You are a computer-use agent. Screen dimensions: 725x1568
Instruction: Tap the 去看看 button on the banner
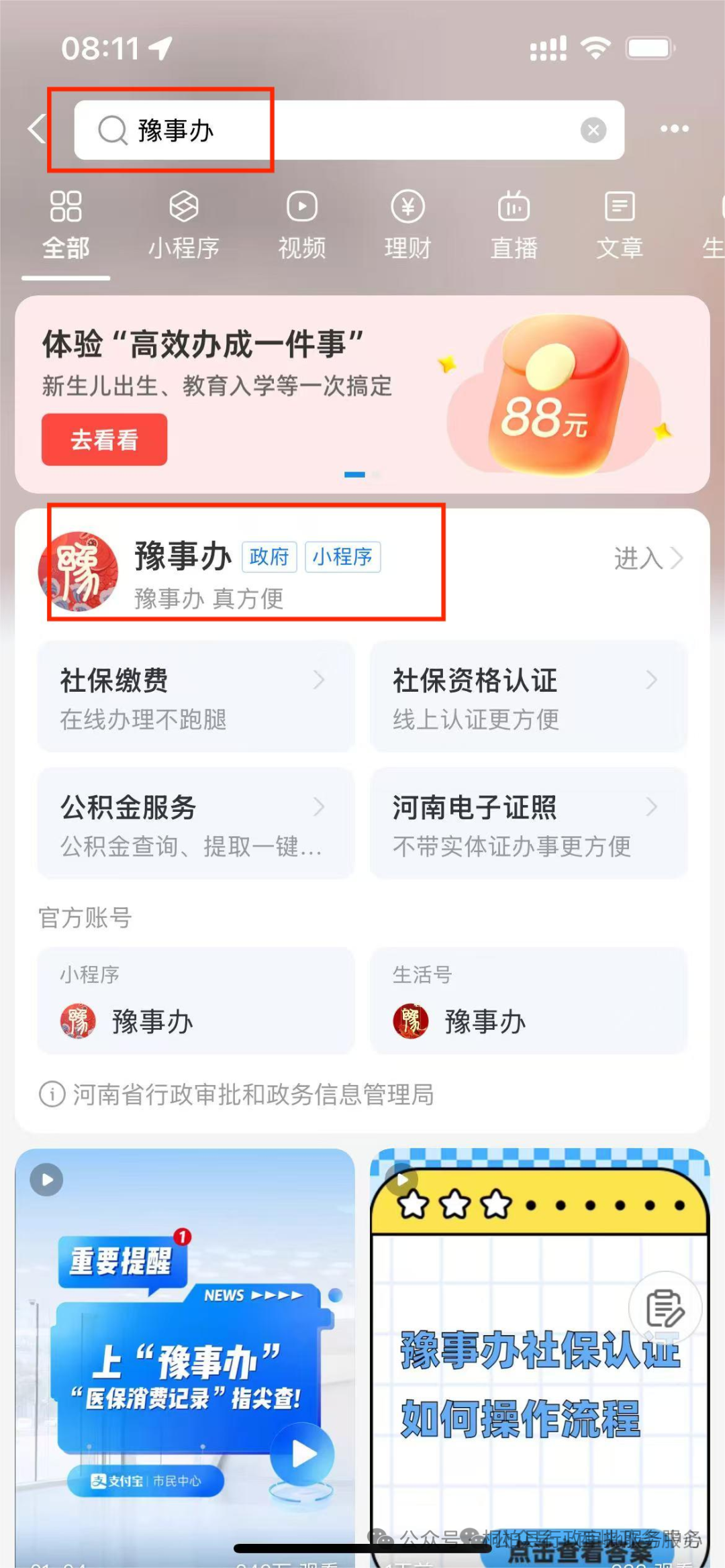[105, 439]
